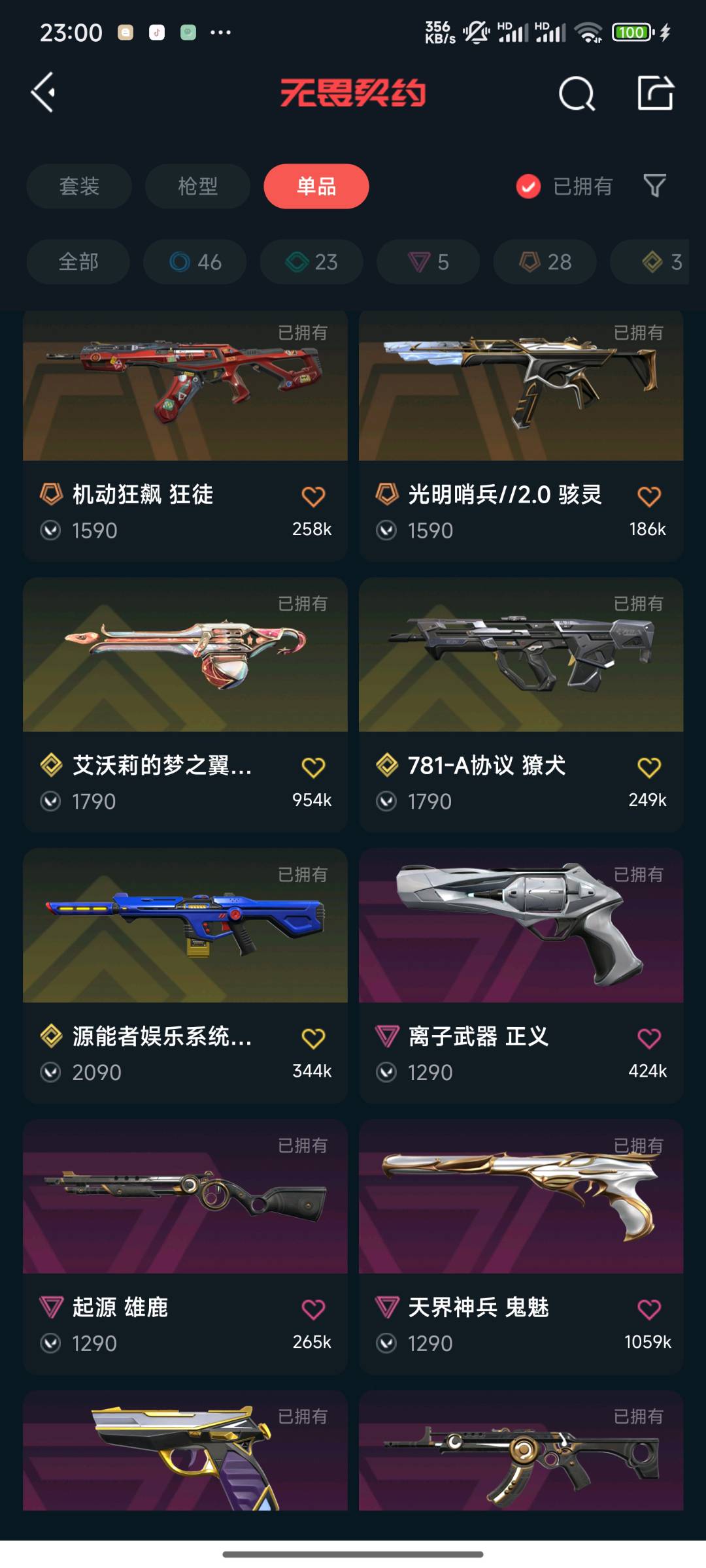The width and height of the screenshot is (706, 1568).
Task: Select the 全部 filter chip
Action: coord(77,262)
